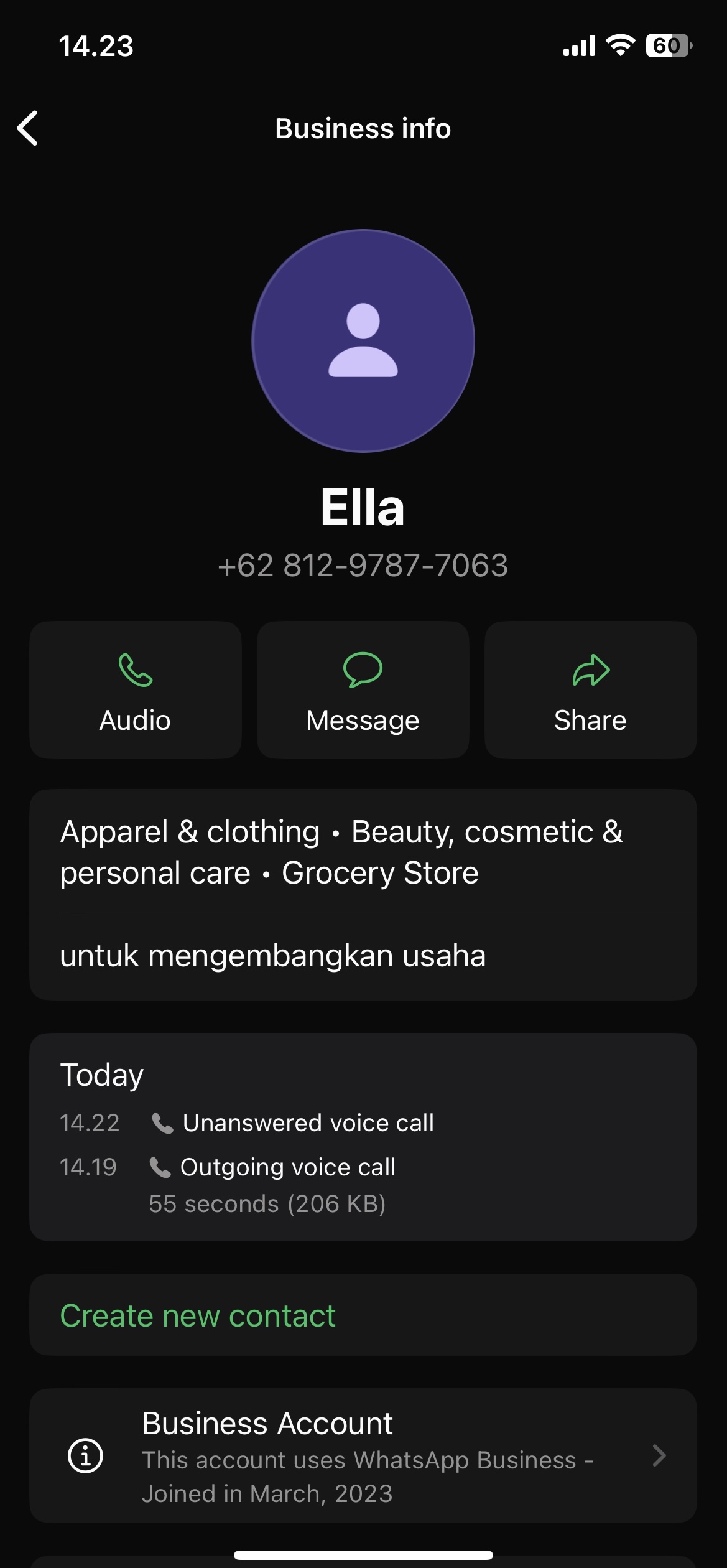Image resolution: width=727 pixels, height=1568 pixels.
Task: Open Business Account details
Action: point(363,1456)
